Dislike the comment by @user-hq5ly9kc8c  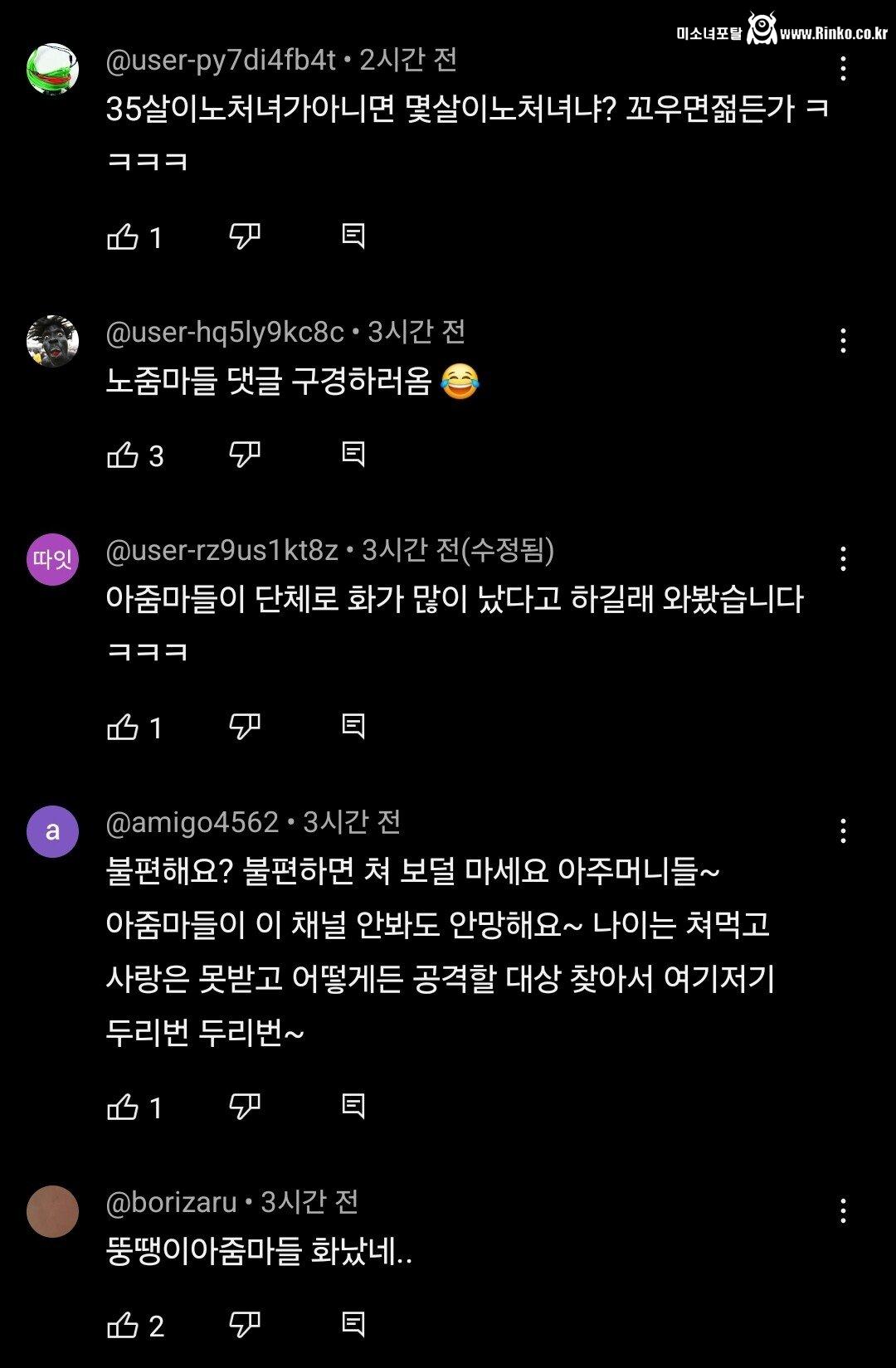tap(246, 455)
